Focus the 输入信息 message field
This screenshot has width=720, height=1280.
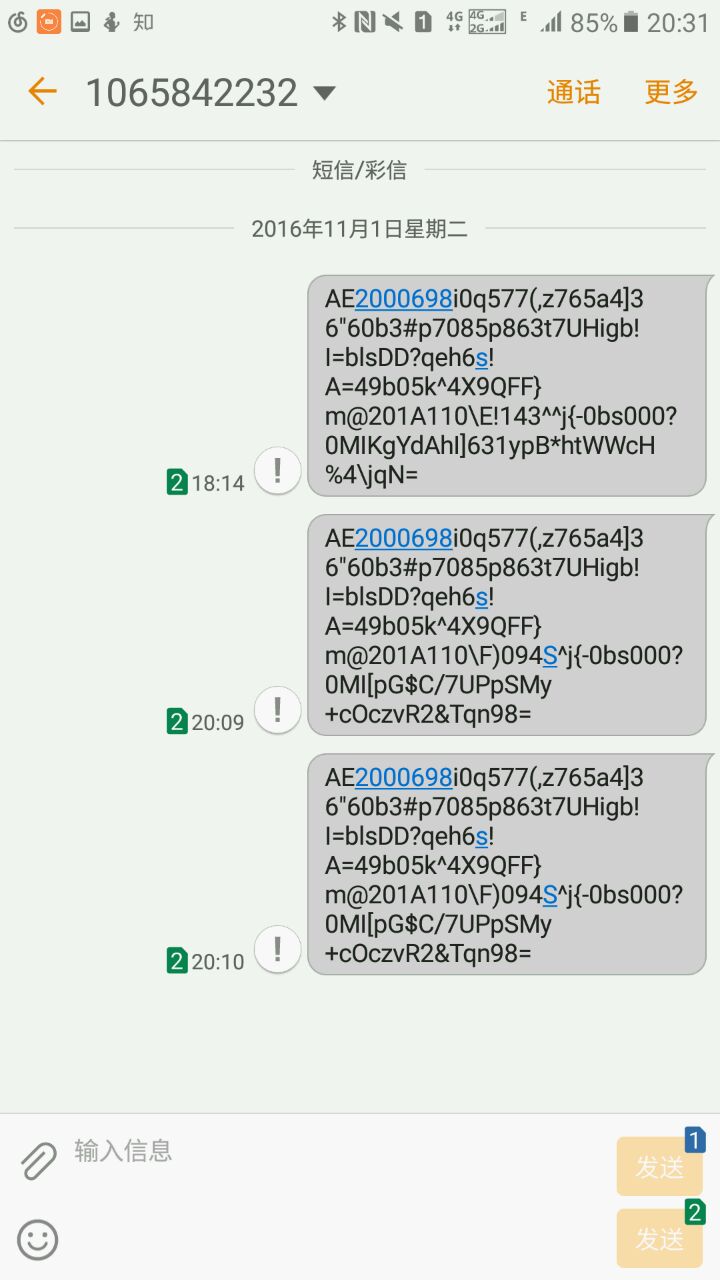click(x=330, y=1151)
